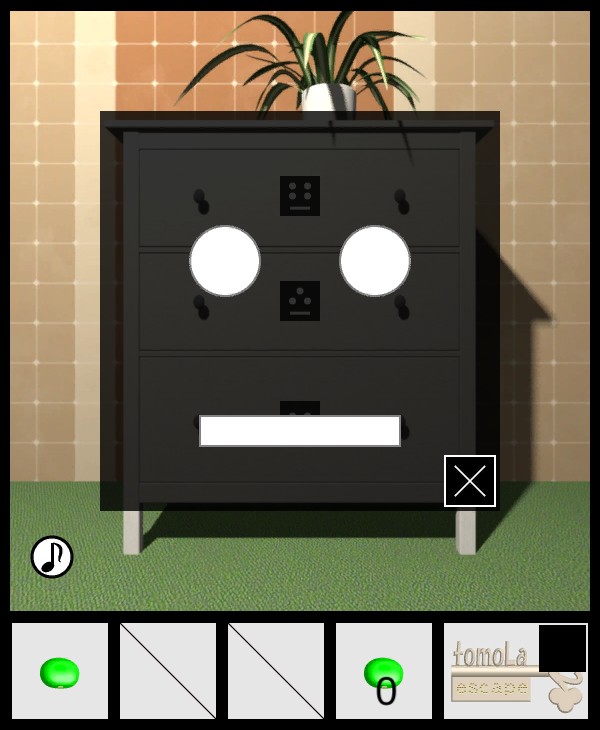Tap the right white circle on the dresser
The image size is (600, 730).
375,261
